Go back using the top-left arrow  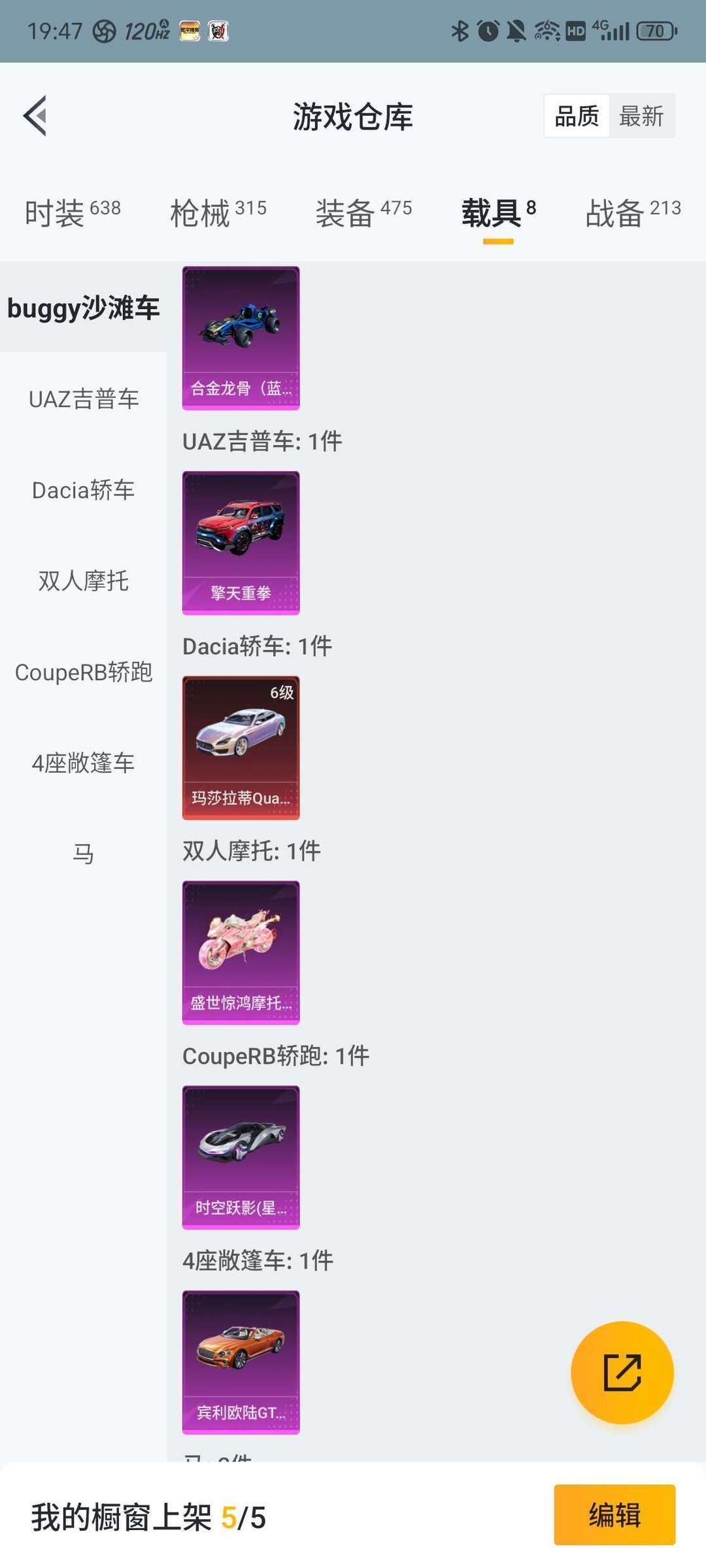[x=36, y=116]
